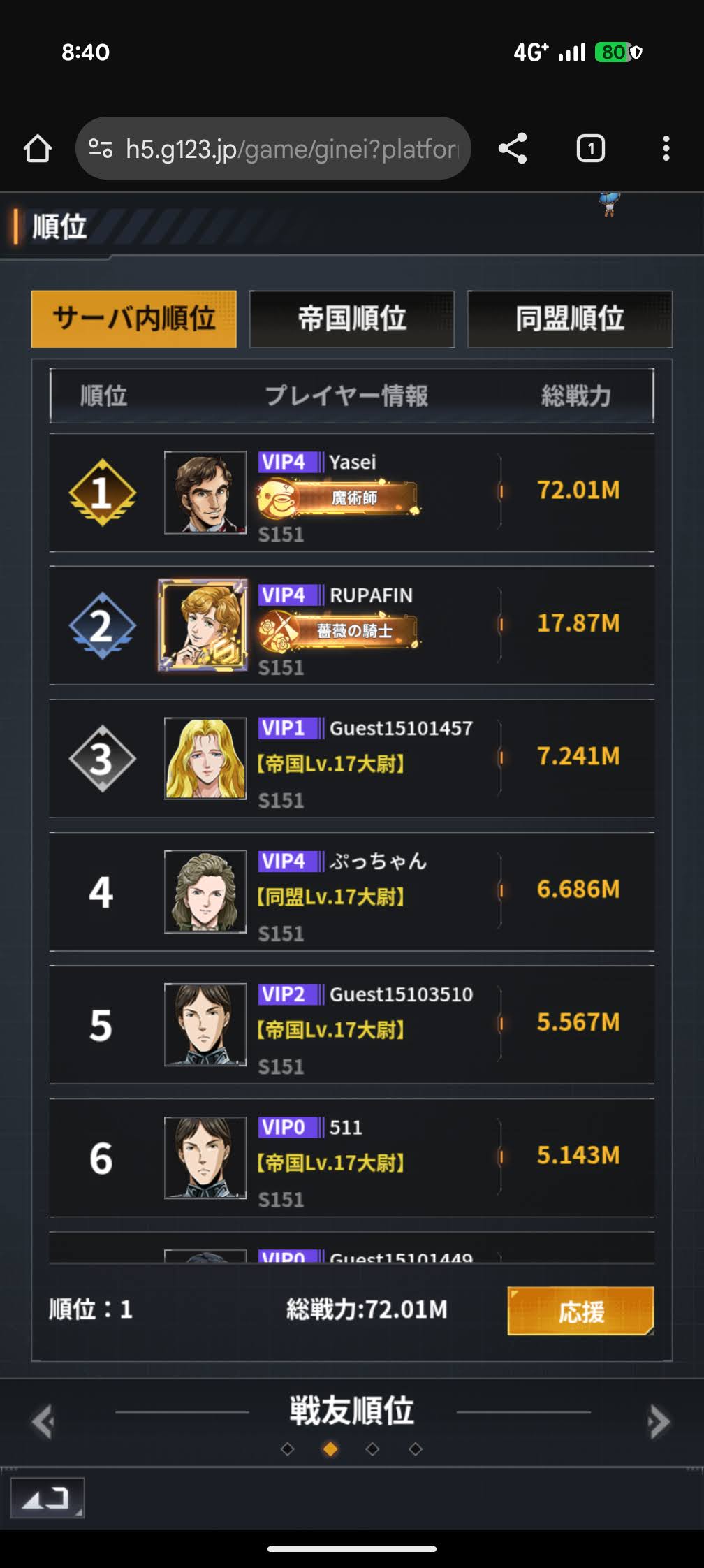Switch to the 同盟順位 tab
Image resolution: width=704 pixels, height=1568 pixels.
tap(570, 319)
